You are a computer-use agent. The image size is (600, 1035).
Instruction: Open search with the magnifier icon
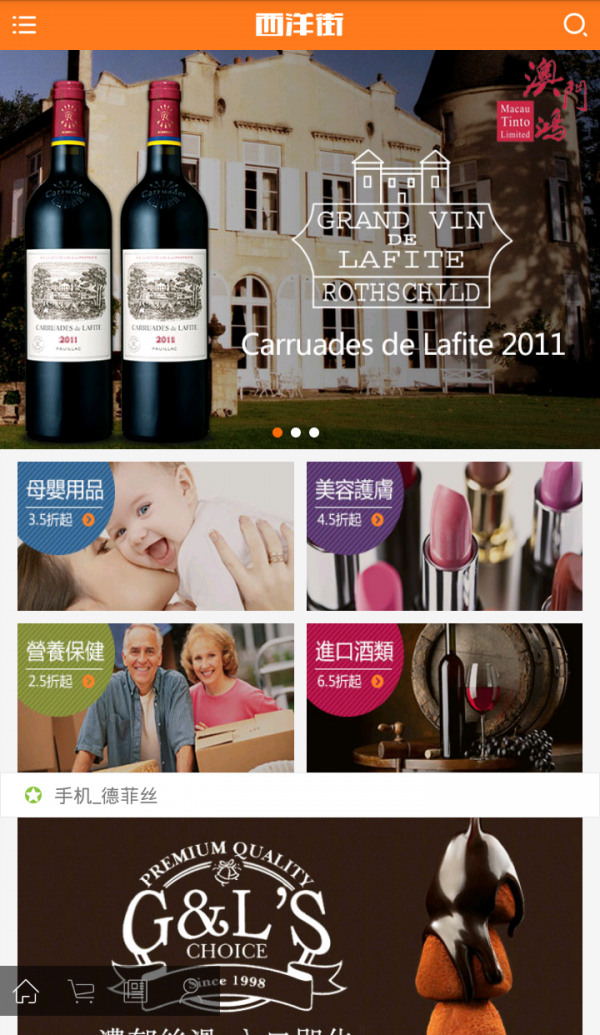575,25
